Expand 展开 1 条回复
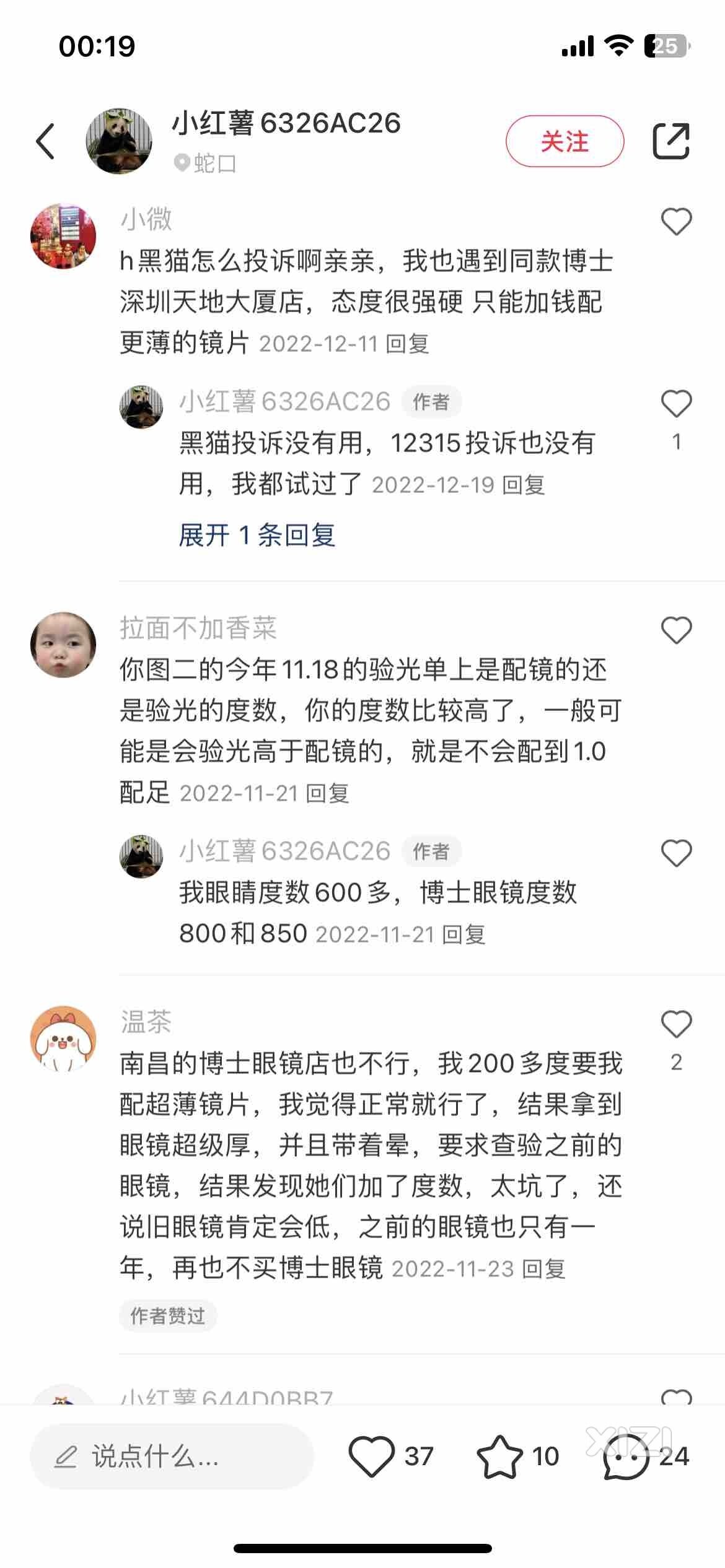This screenshot has height=1568, width=725. (x=257, y=535)
